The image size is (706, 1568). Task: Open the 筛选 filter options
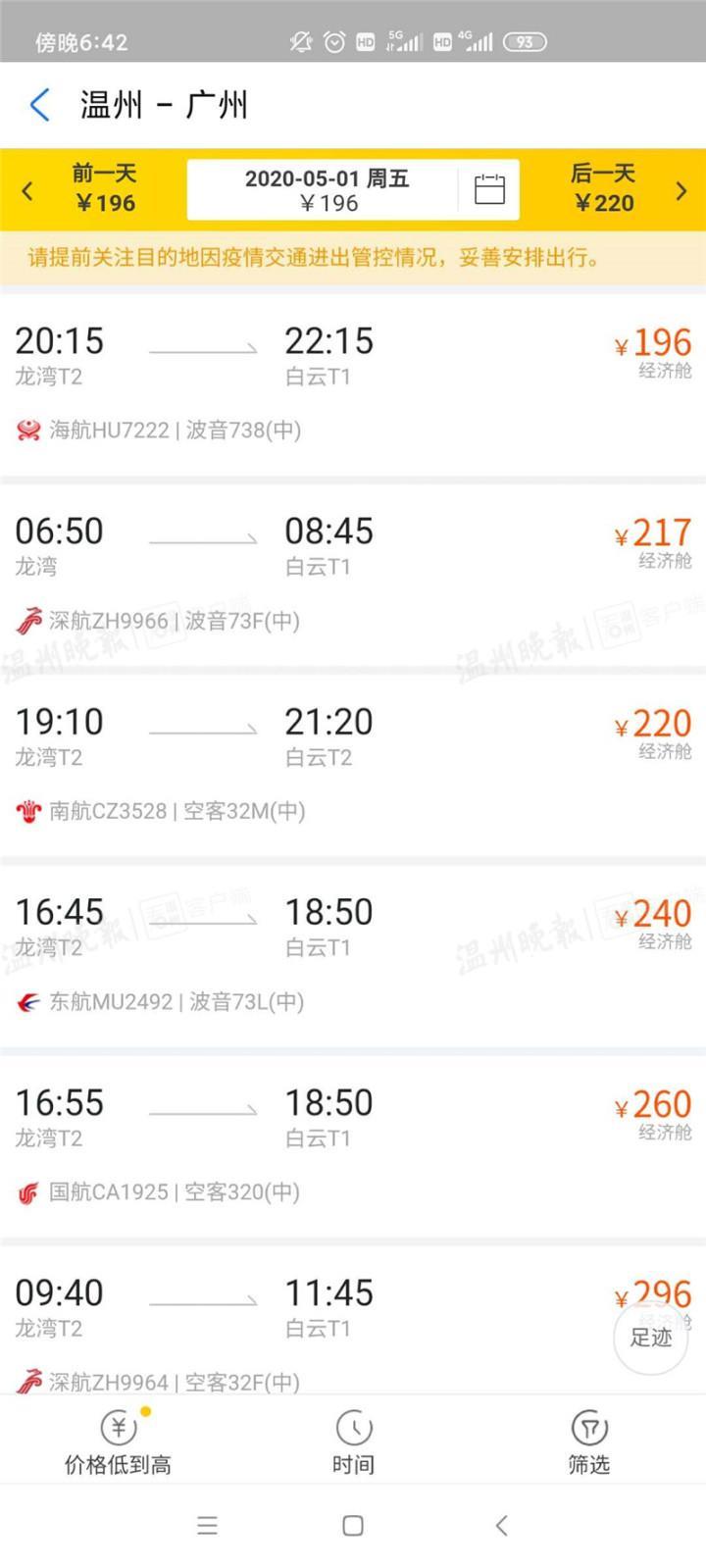coord(588,1442)
